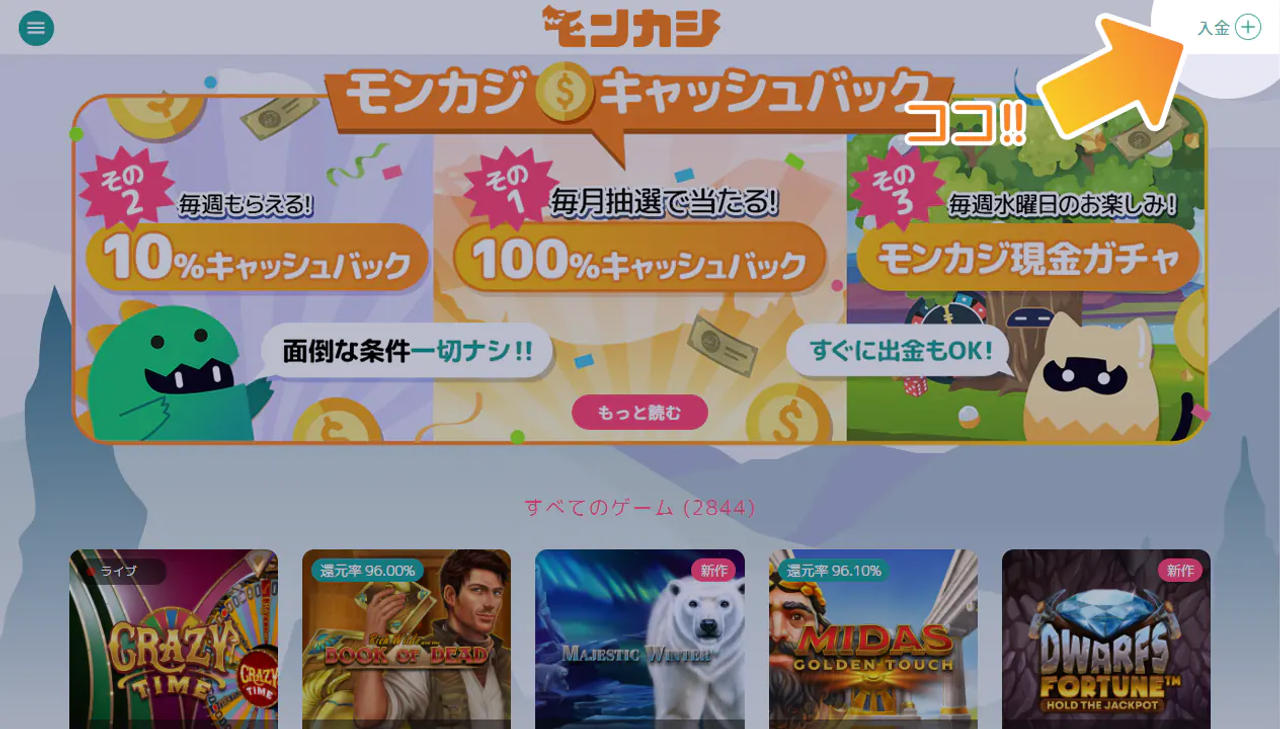This screenshot has width=1280, height=729.
Task: Tap もっと読む on the cashback banner
Action: pyautogui.click(x=639, y=412)
